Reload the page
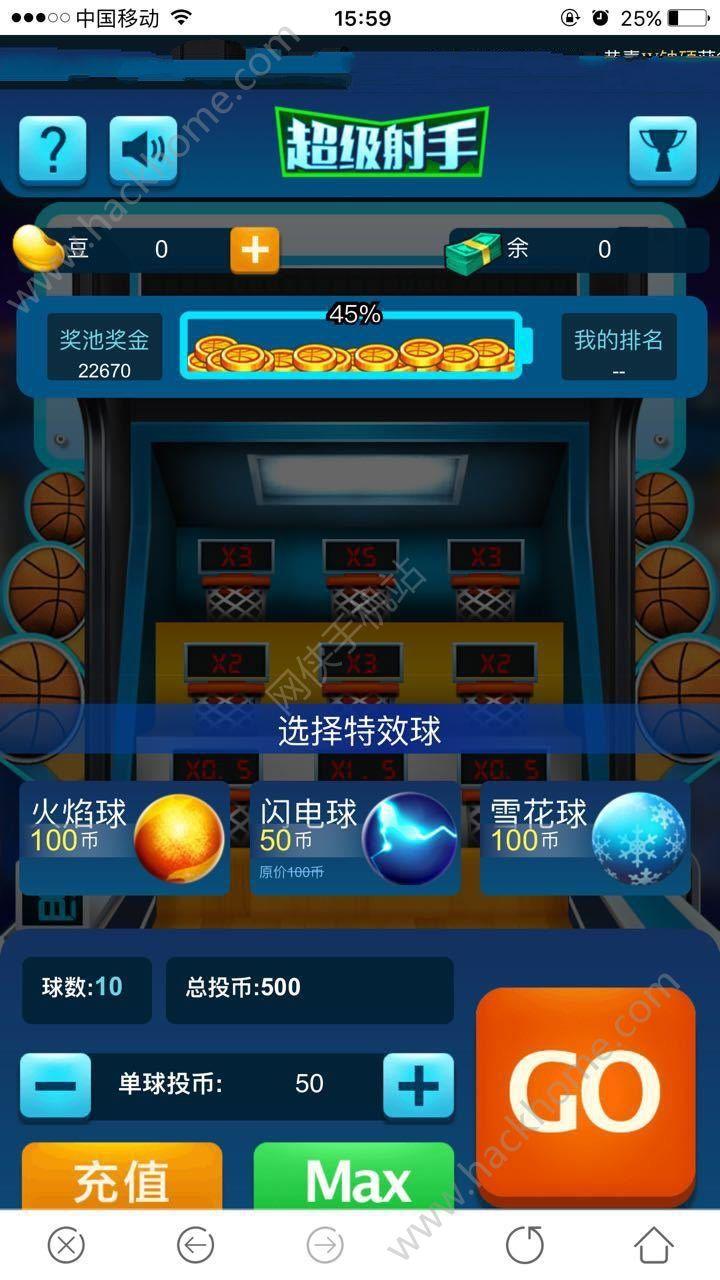The width and height of the screenshot is (720, 1280). point(524,1245)
